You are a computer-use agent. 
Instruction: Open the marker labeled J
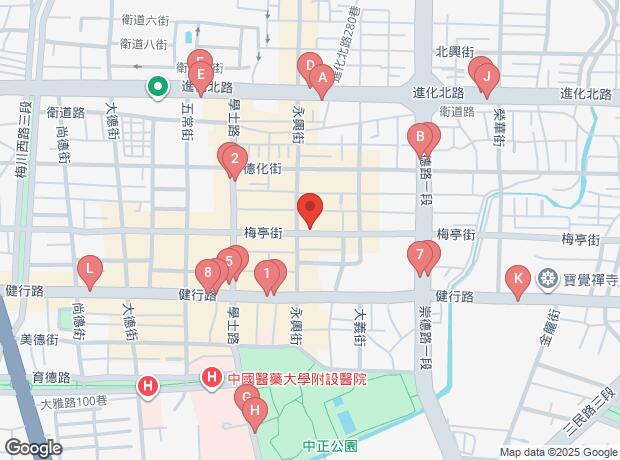485,75
